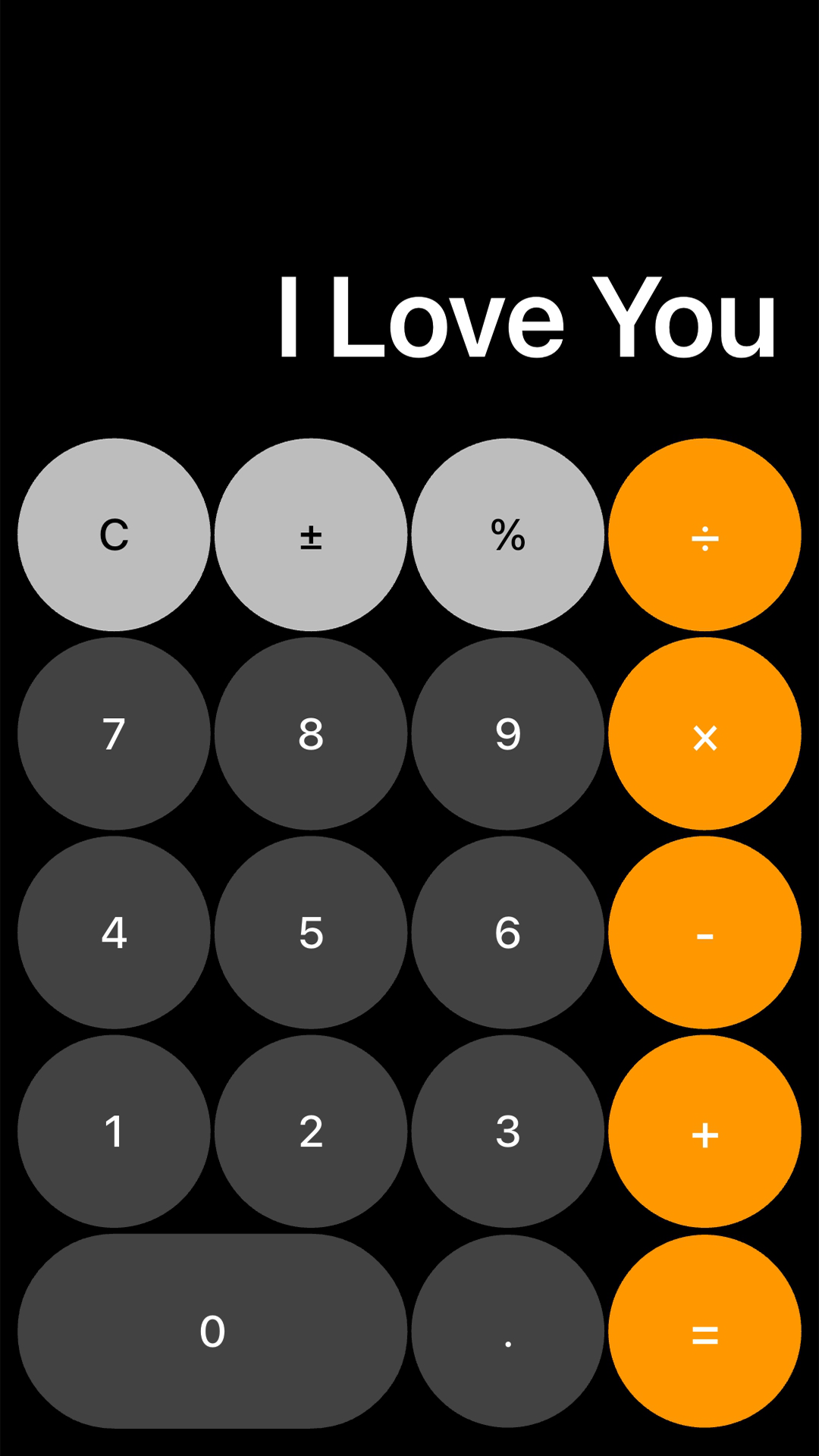Toggle the sign with the ± key
819x1456 pixels.
click(311, 535)
